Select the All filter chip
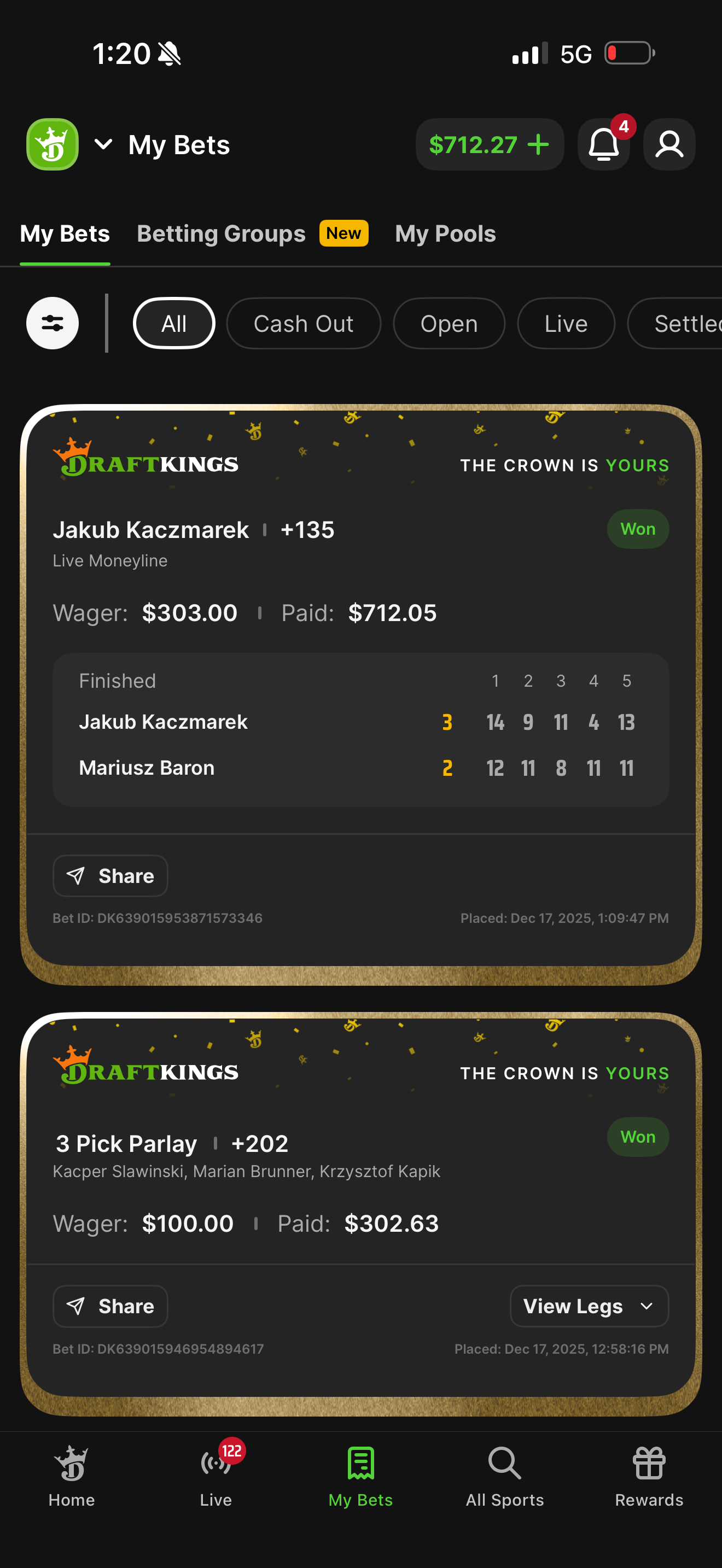Image resolution: width=722 pixels, height=1568 pixels. 173,323
